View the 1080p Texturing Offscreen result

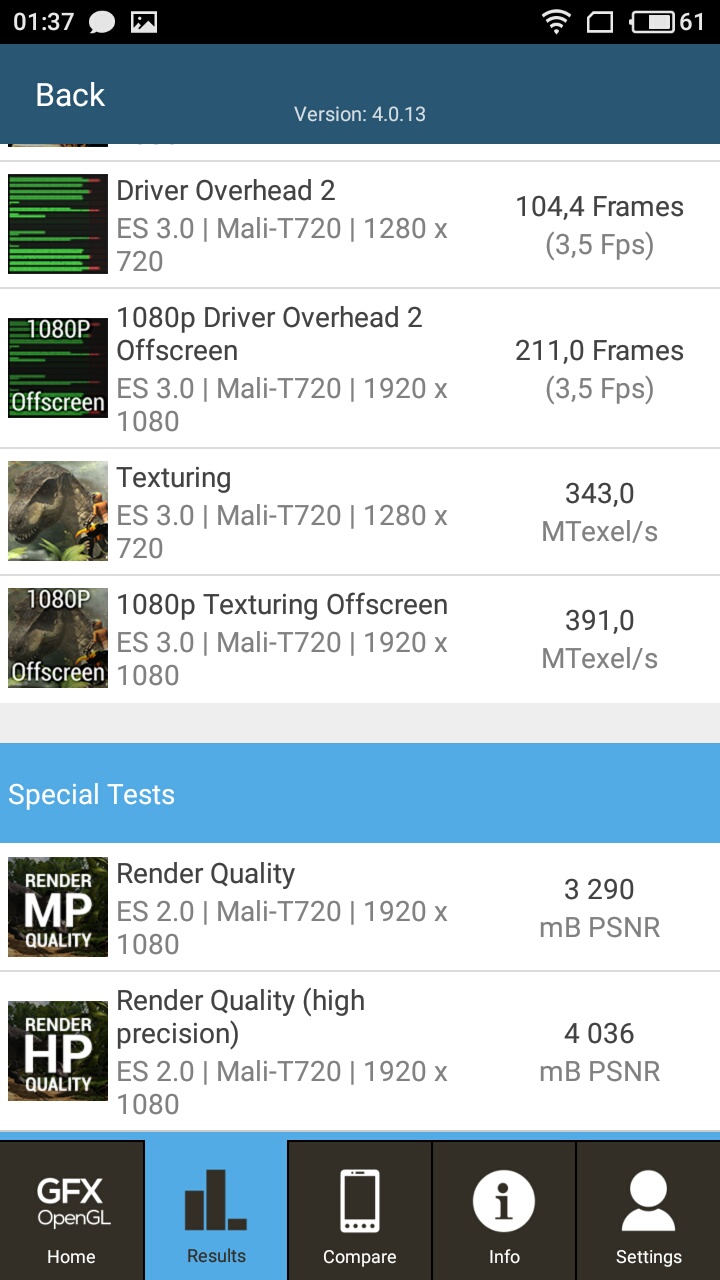click(360, 639)
